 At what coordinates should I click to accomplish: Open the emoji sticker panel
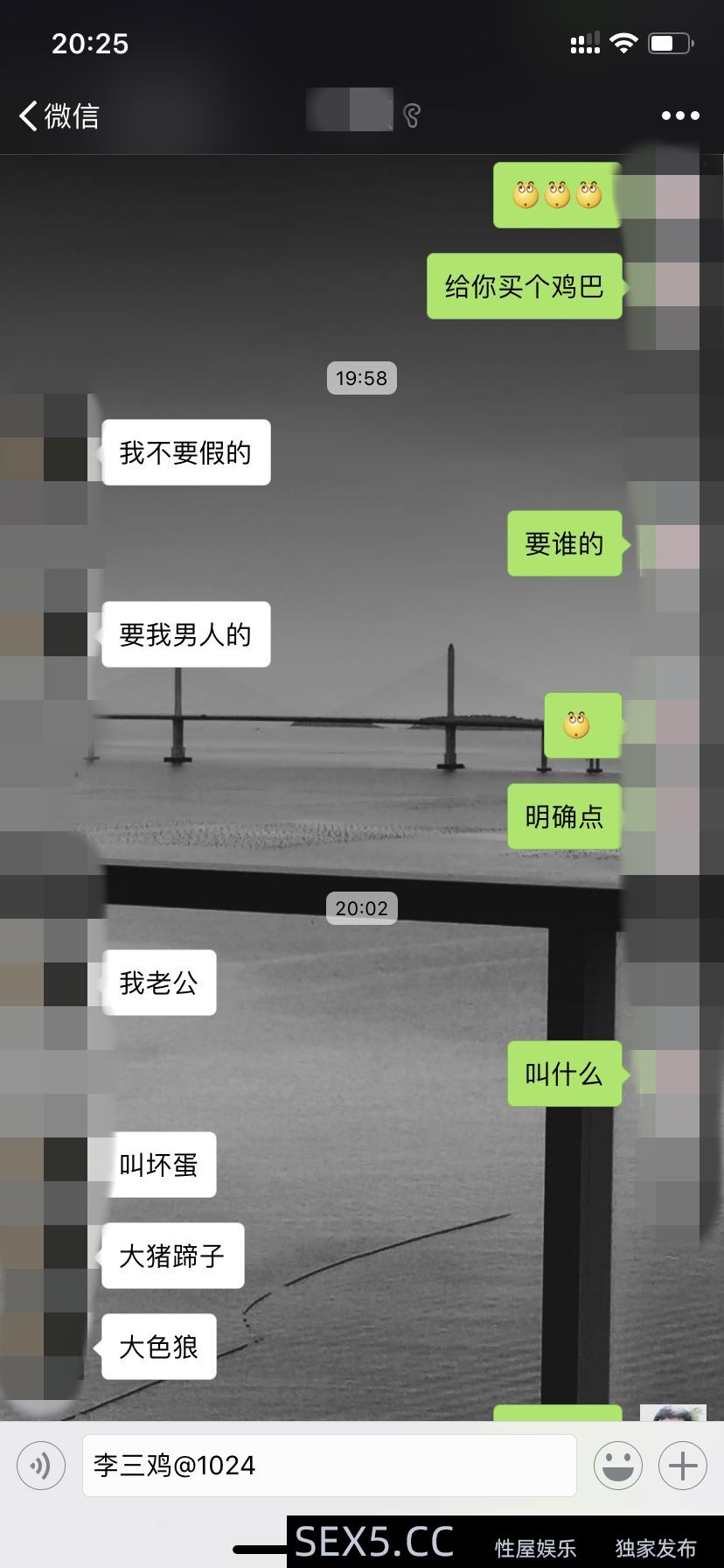tap(617, 1465)
